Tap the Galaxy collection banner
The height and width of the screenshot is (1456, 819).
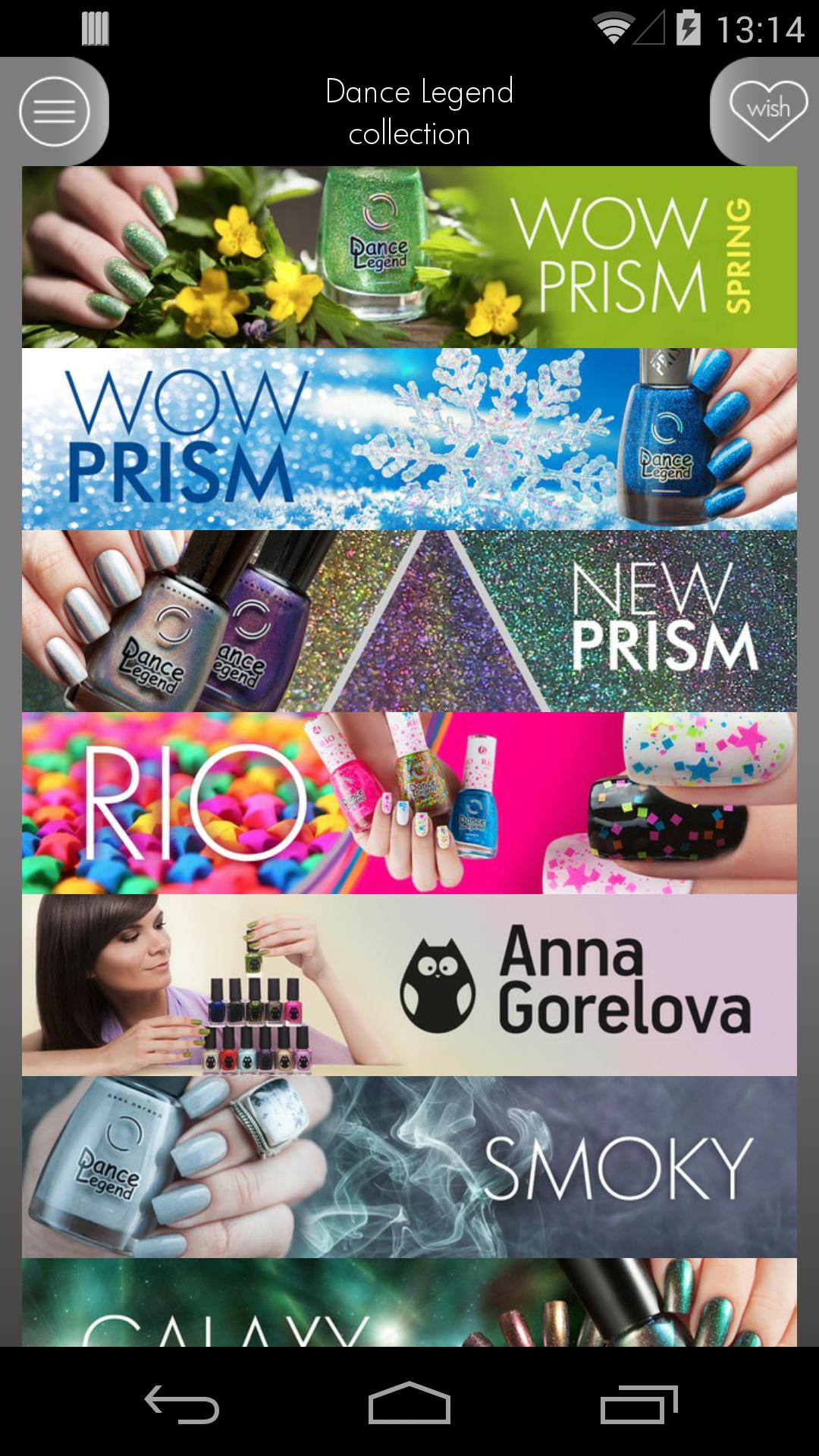click(409, 1303)
